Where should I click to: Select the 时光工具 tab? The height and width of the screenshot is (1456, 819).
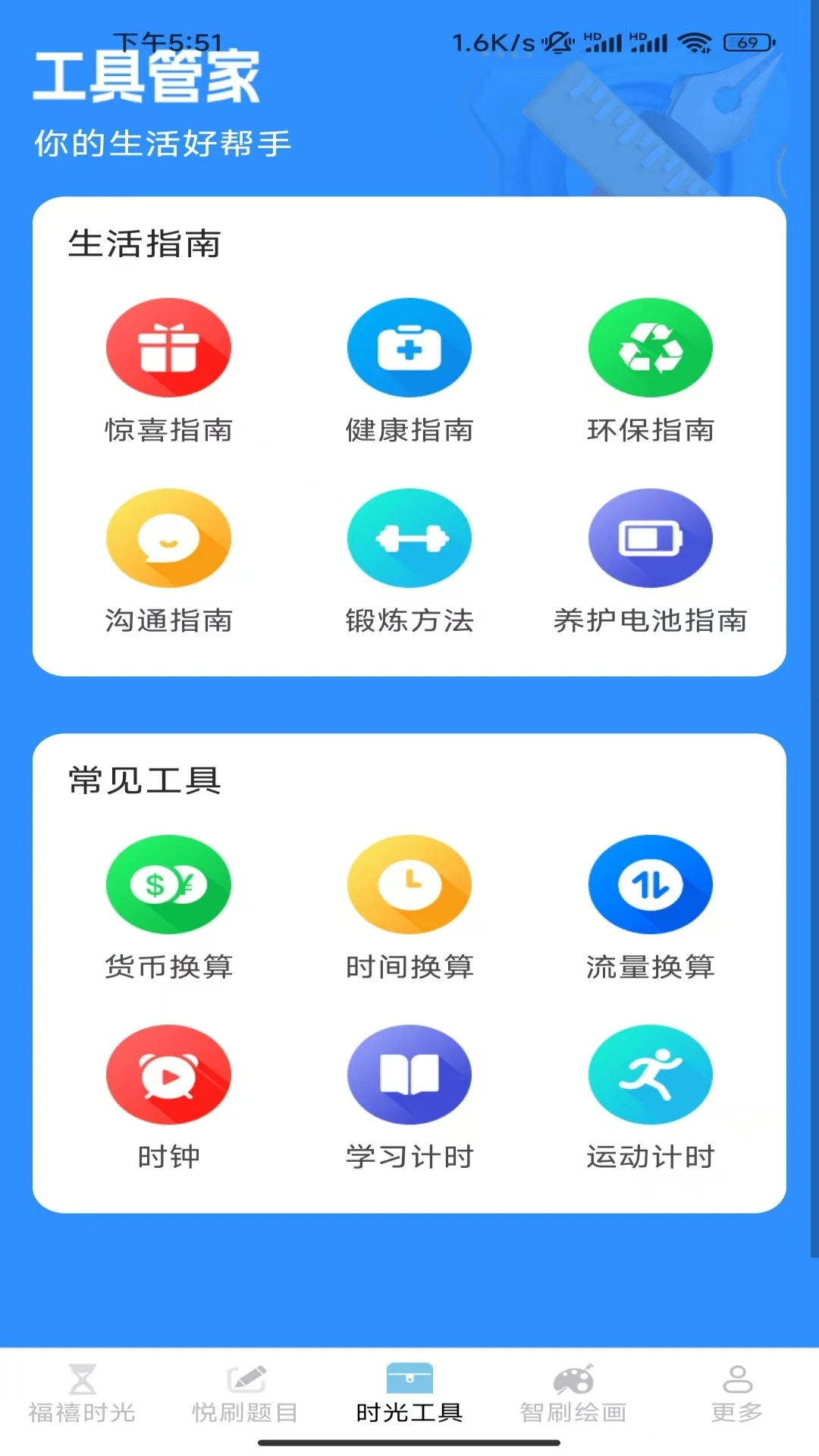tap(409, 1394)
